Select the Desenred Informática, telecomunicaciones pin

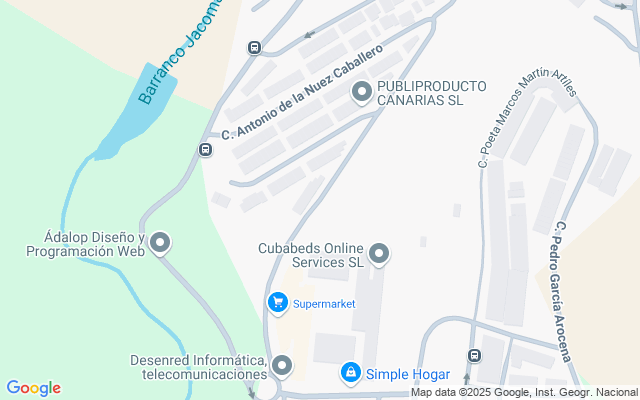282,366
